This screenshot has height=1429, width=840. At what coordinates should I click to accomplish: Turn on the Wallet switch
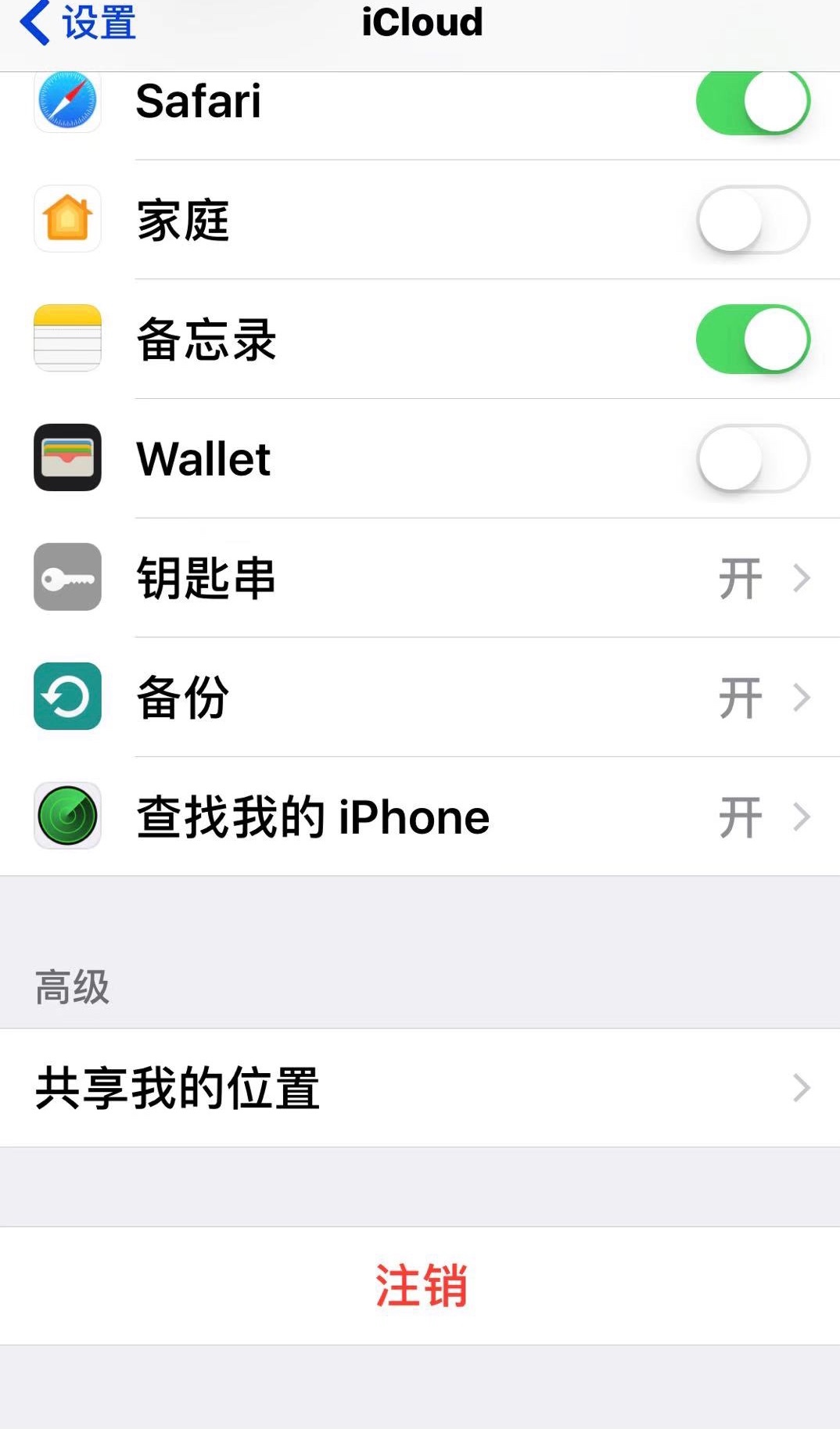[x=752, y=458]
